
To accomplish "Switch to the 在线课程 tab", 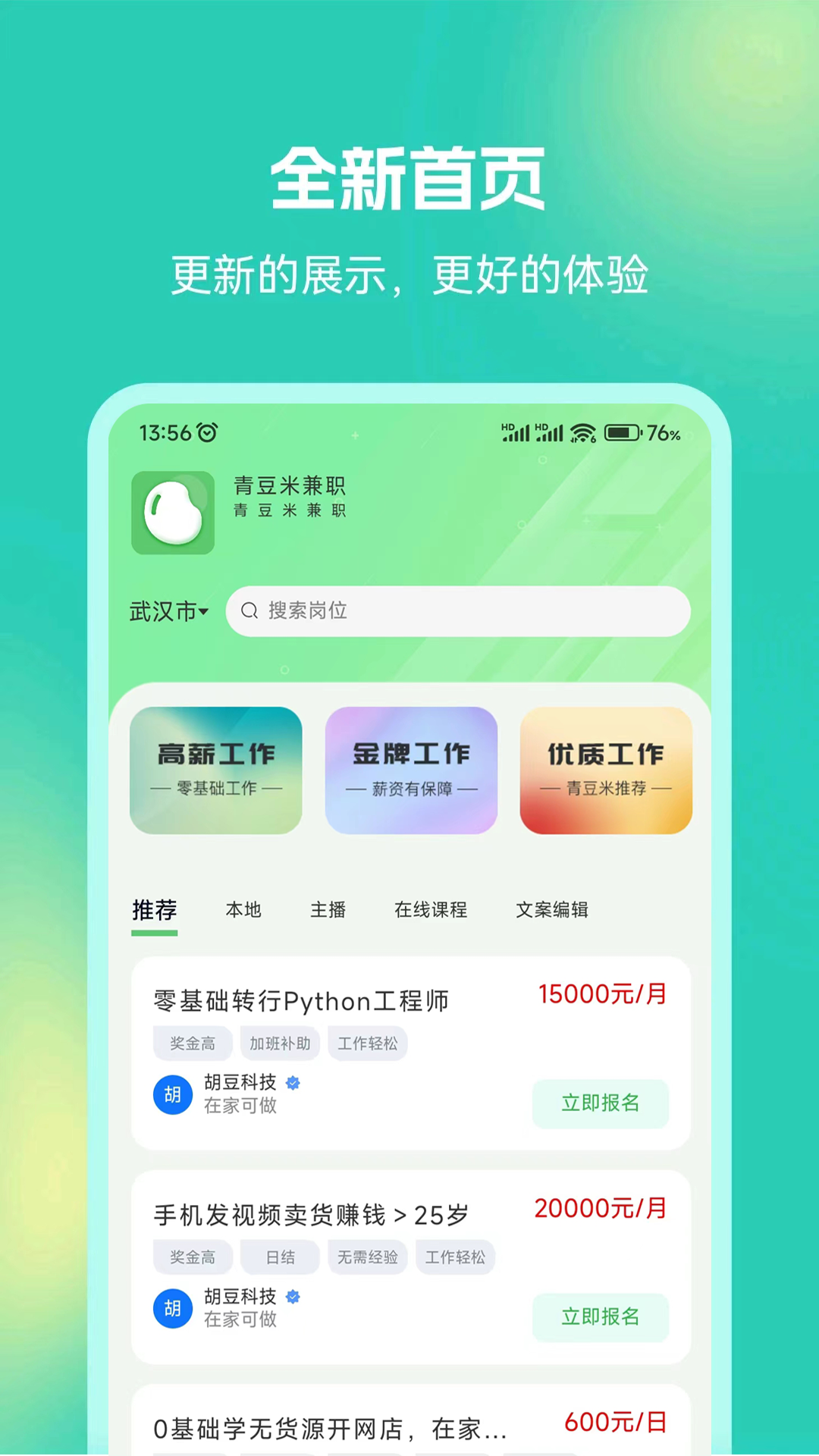I will (x=431, y=910).
